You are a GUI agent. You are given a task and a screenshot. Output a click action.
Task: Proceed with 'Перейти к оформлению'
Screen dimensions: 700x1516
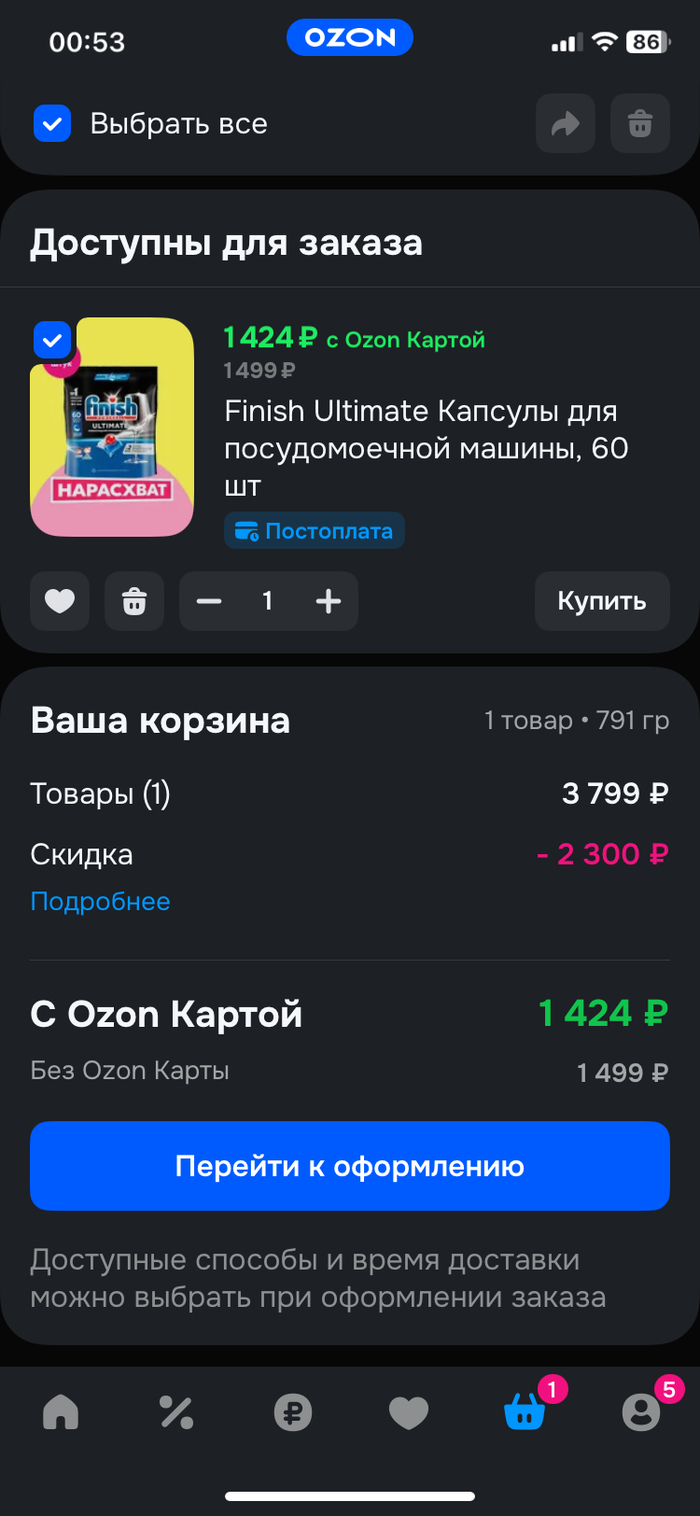(349, 1166)
